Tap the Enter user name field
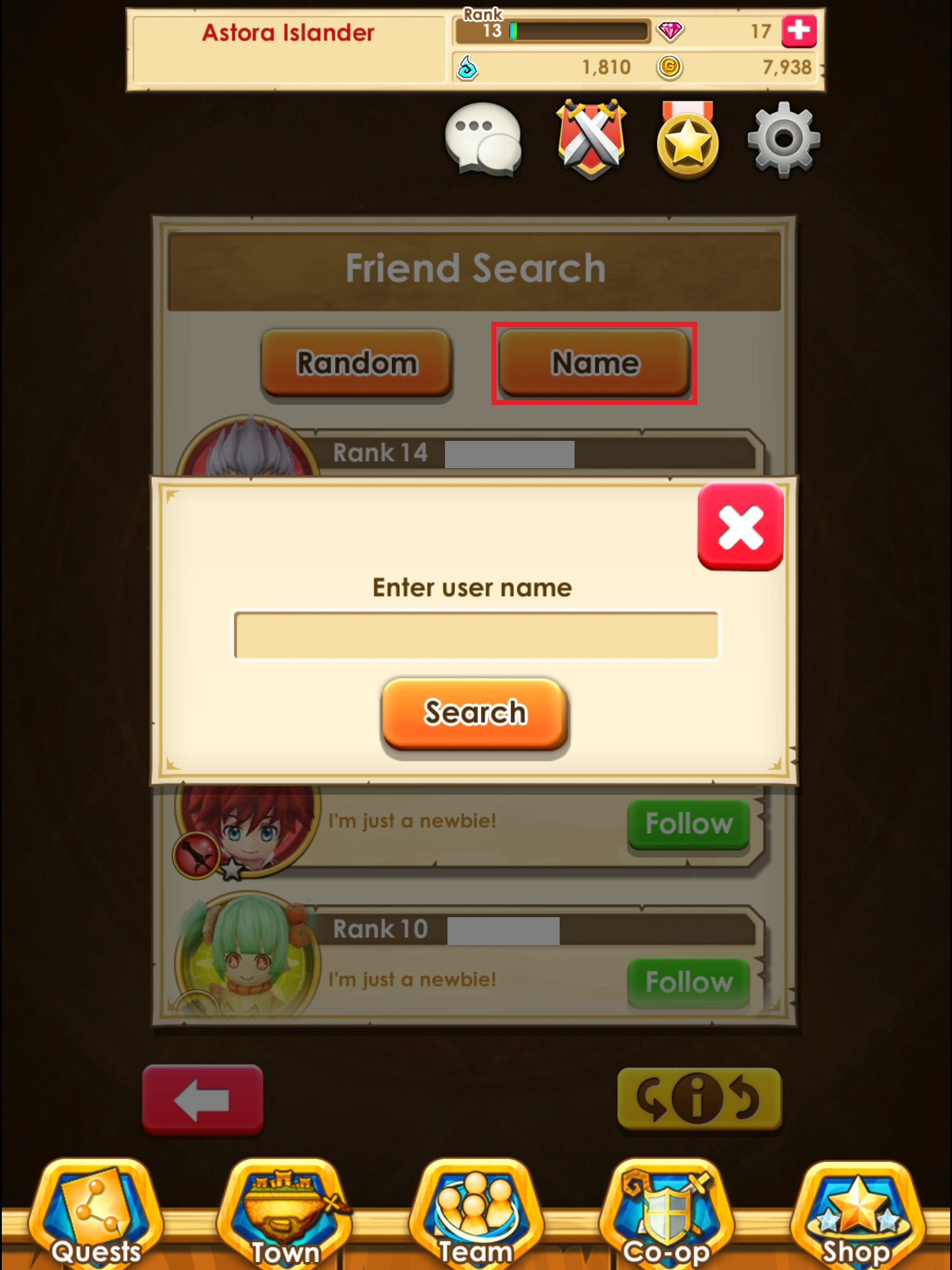 (476, 635)
